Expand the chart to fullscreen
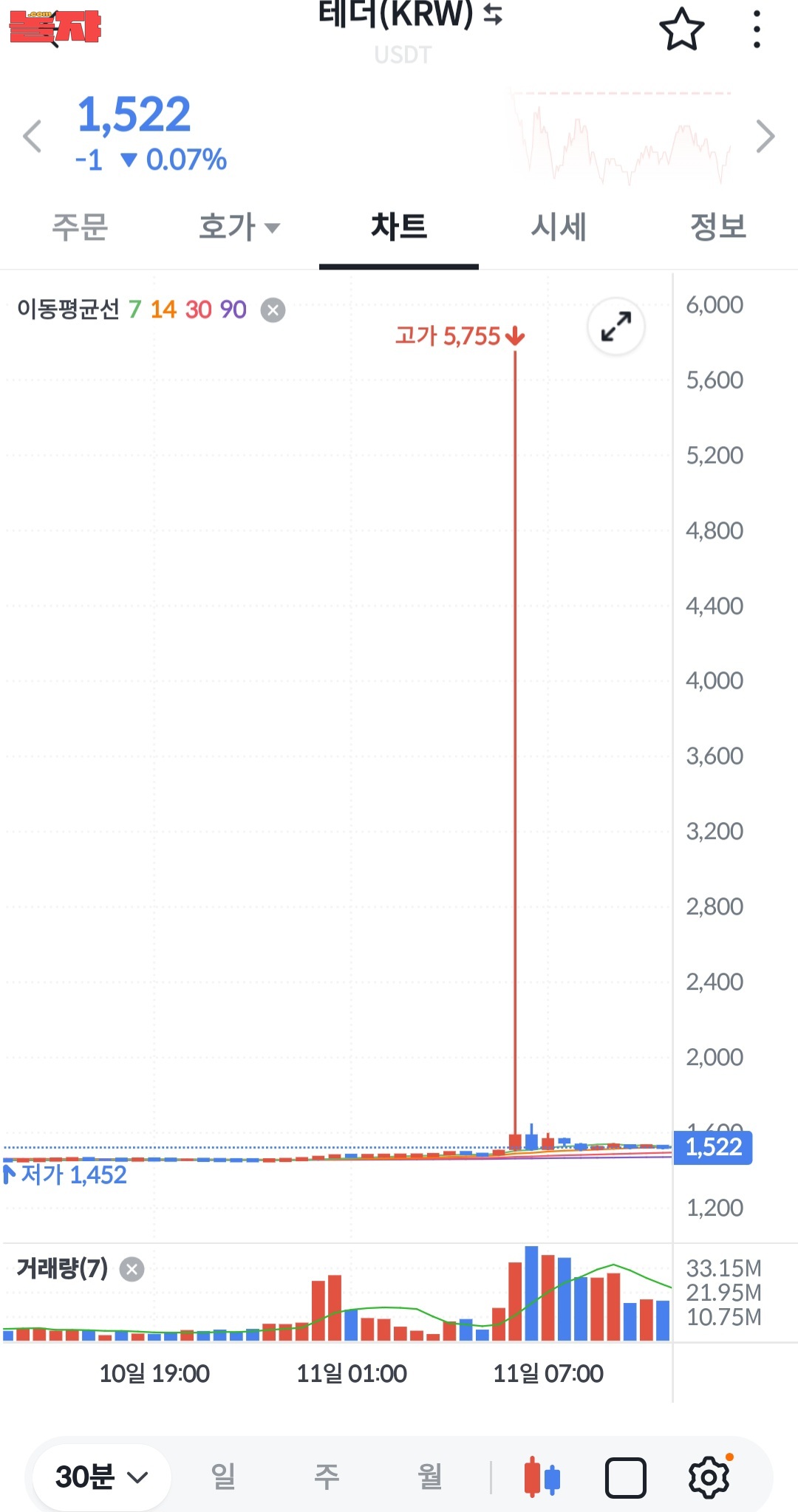Image resolution: width=798 pixels, height=1512 pixels. tap(615, 326)
